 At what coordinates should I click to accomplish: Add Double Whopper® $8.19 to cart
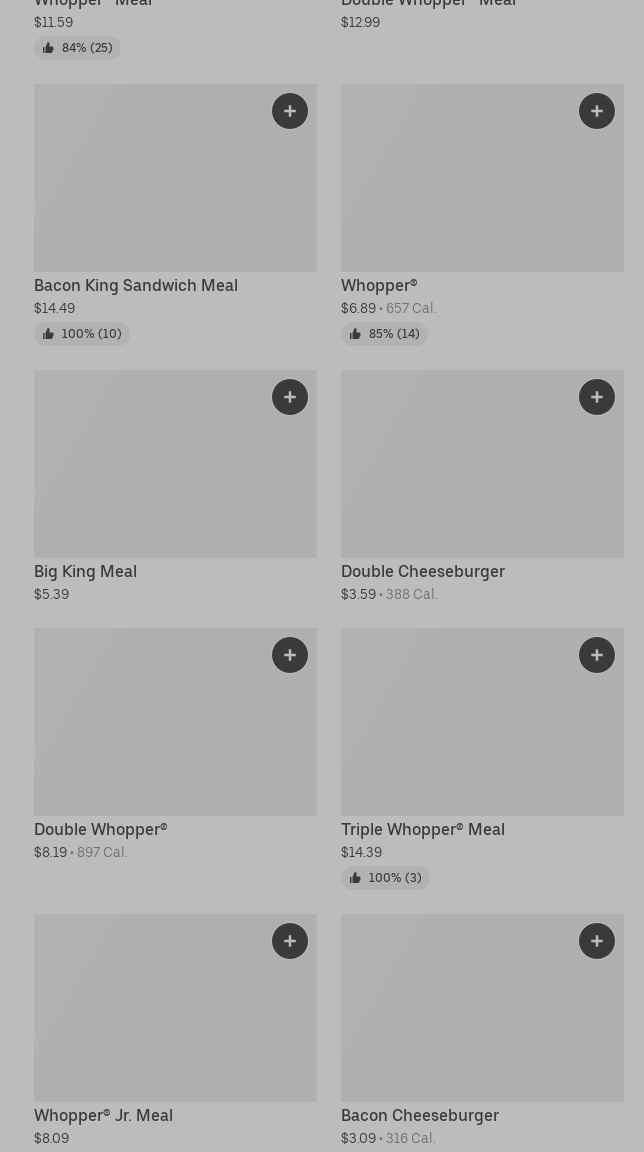tap(290, 655)
